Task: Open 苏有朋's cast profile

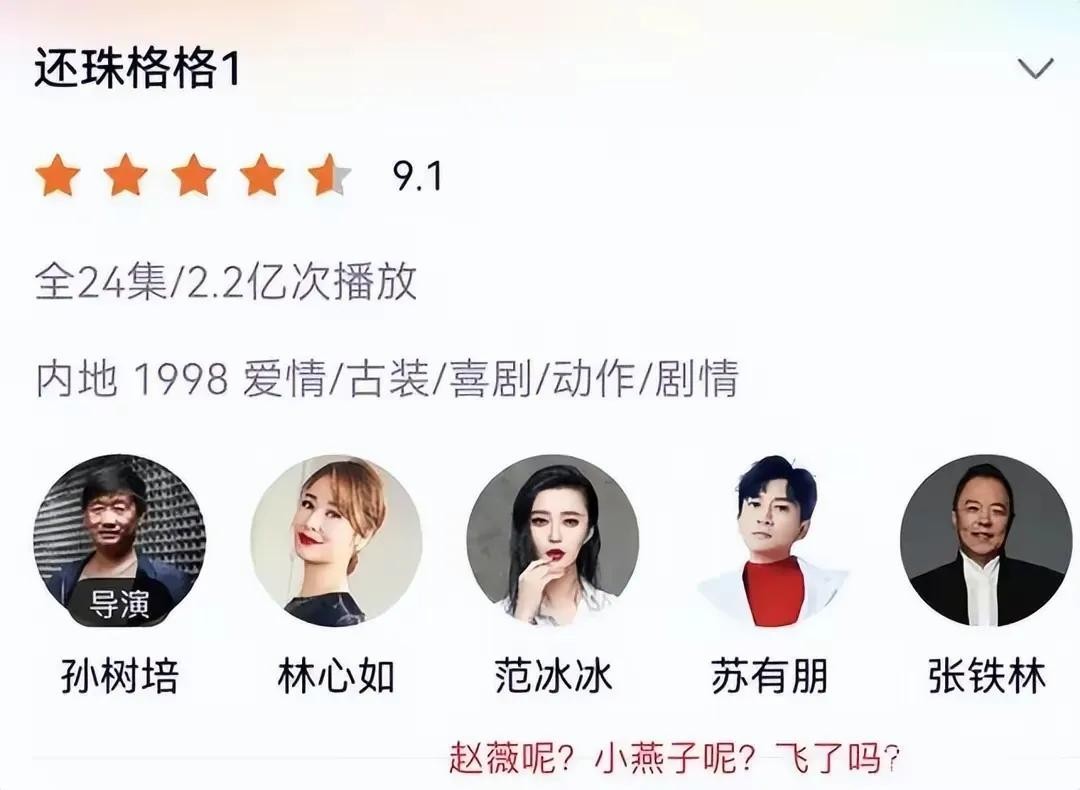Action: tap(770, 540)
